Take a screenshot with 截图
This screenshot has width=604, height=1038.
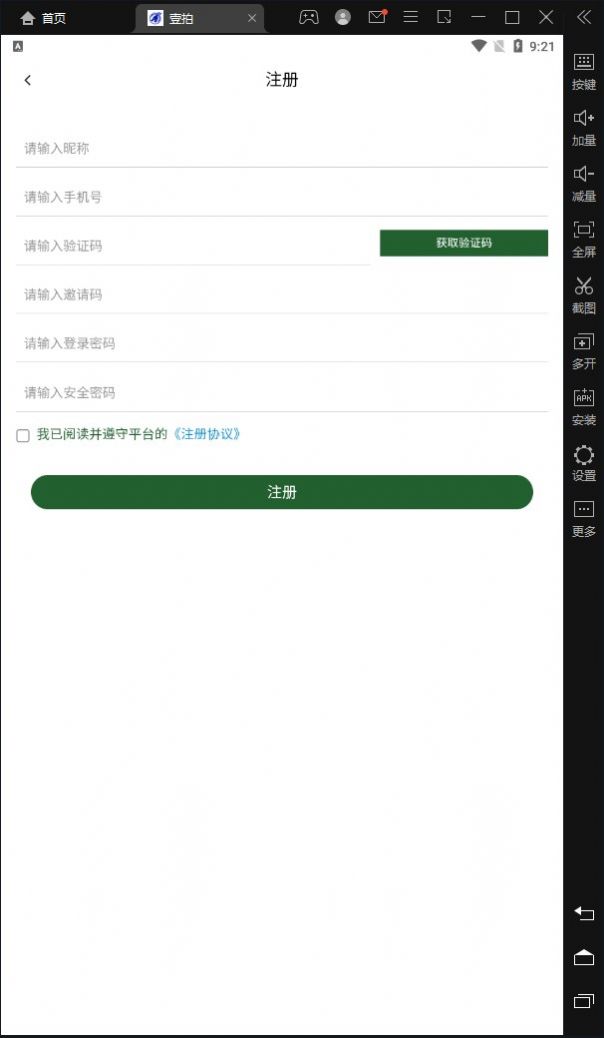tap(584, 296)
